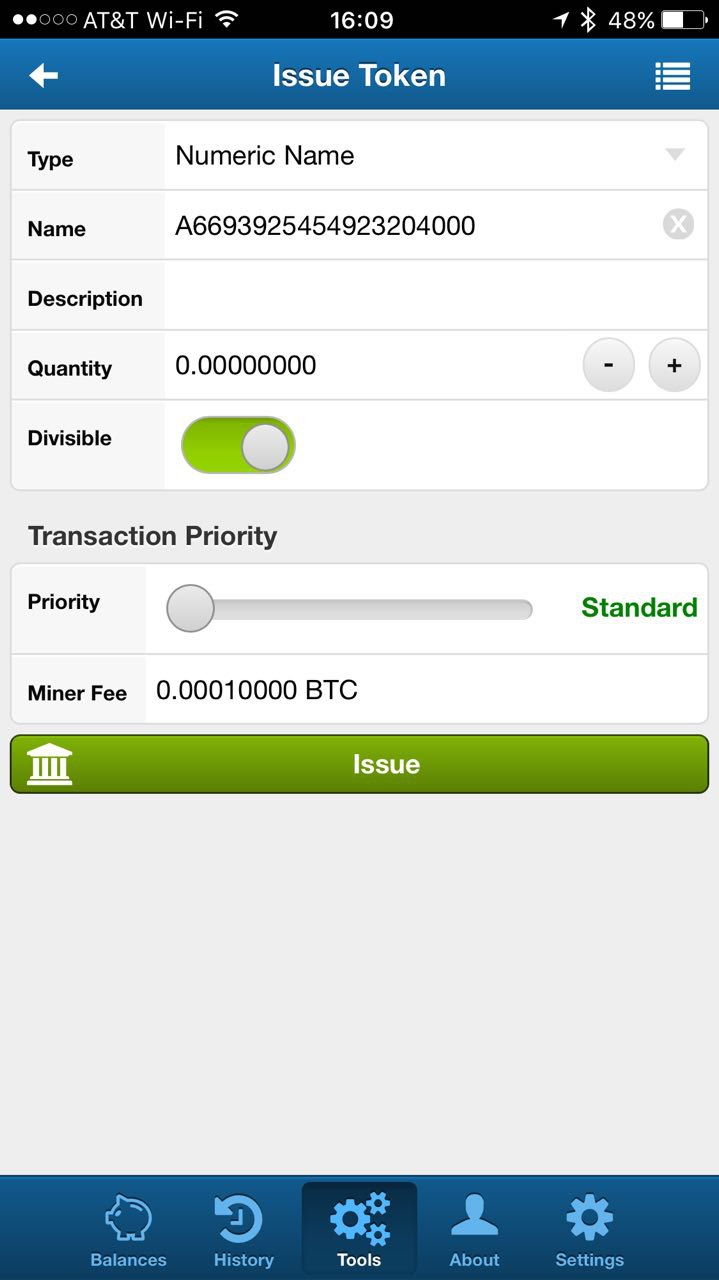Tap the Priority slider handle
The width and height of the screenshot is (719, 1280).
(190, 608)
